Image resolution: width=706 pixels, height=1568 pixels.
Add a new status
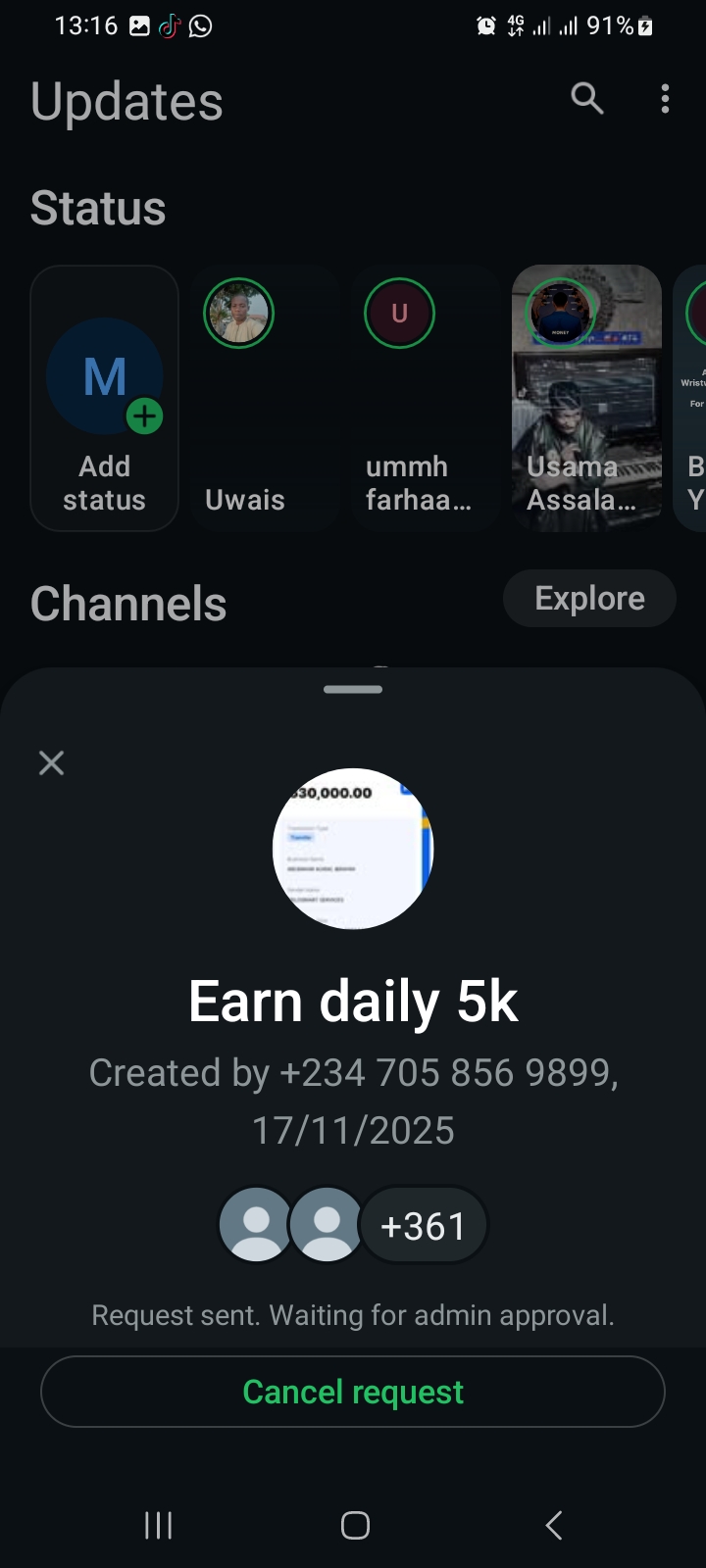pos(105,398)
